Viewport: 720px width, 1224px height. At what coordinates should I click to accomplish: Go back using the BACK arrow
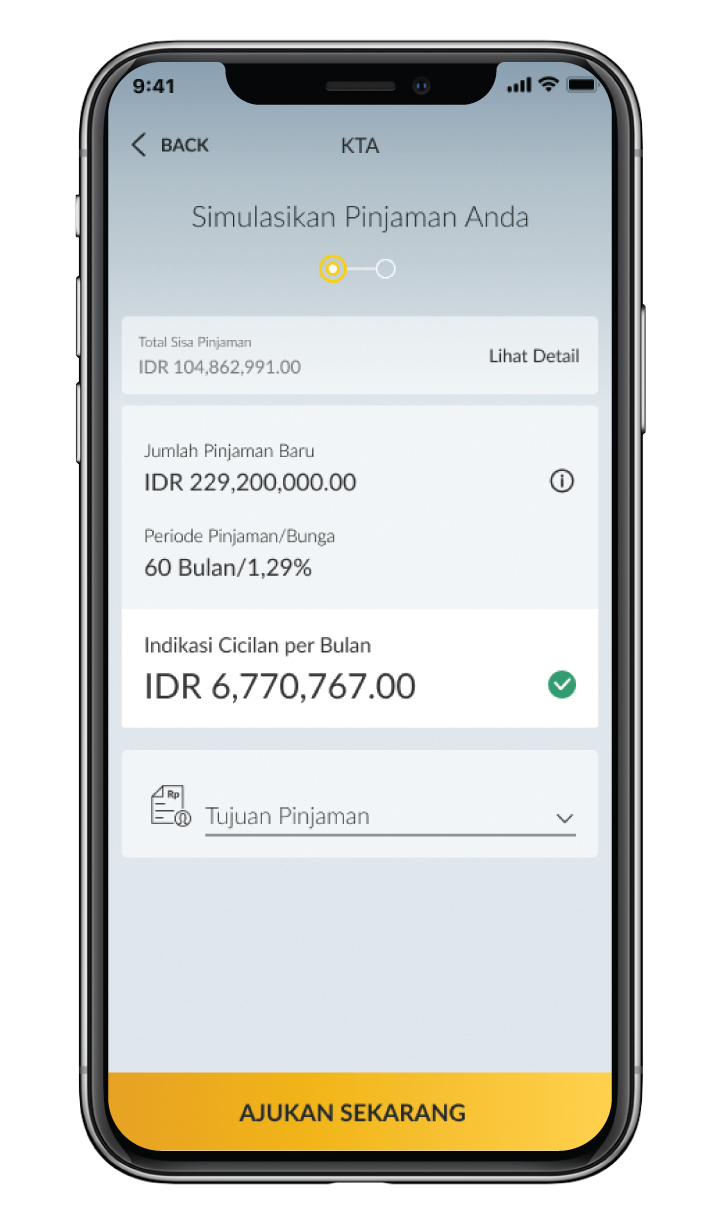(169, 145)
